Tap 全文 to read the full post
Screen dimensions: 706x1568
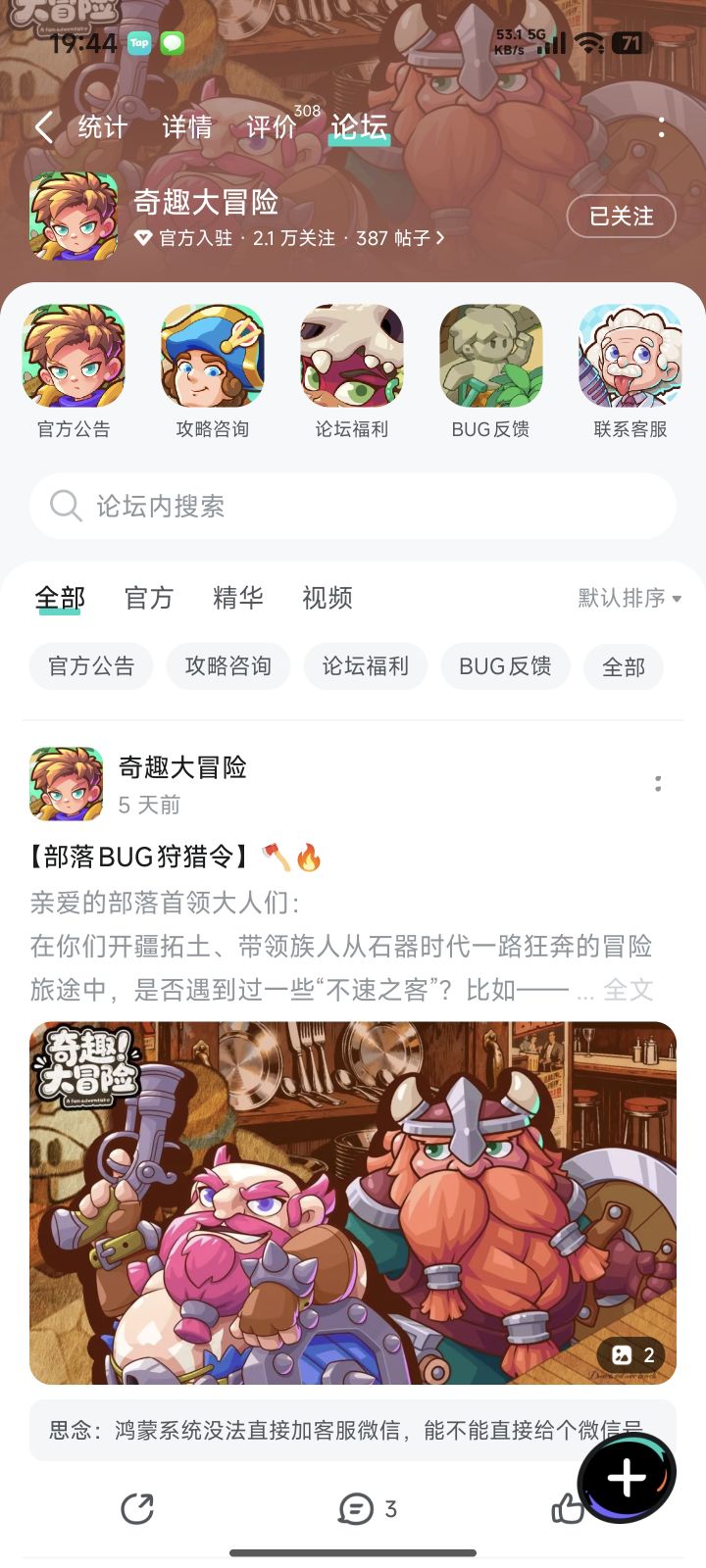[630, 990]
